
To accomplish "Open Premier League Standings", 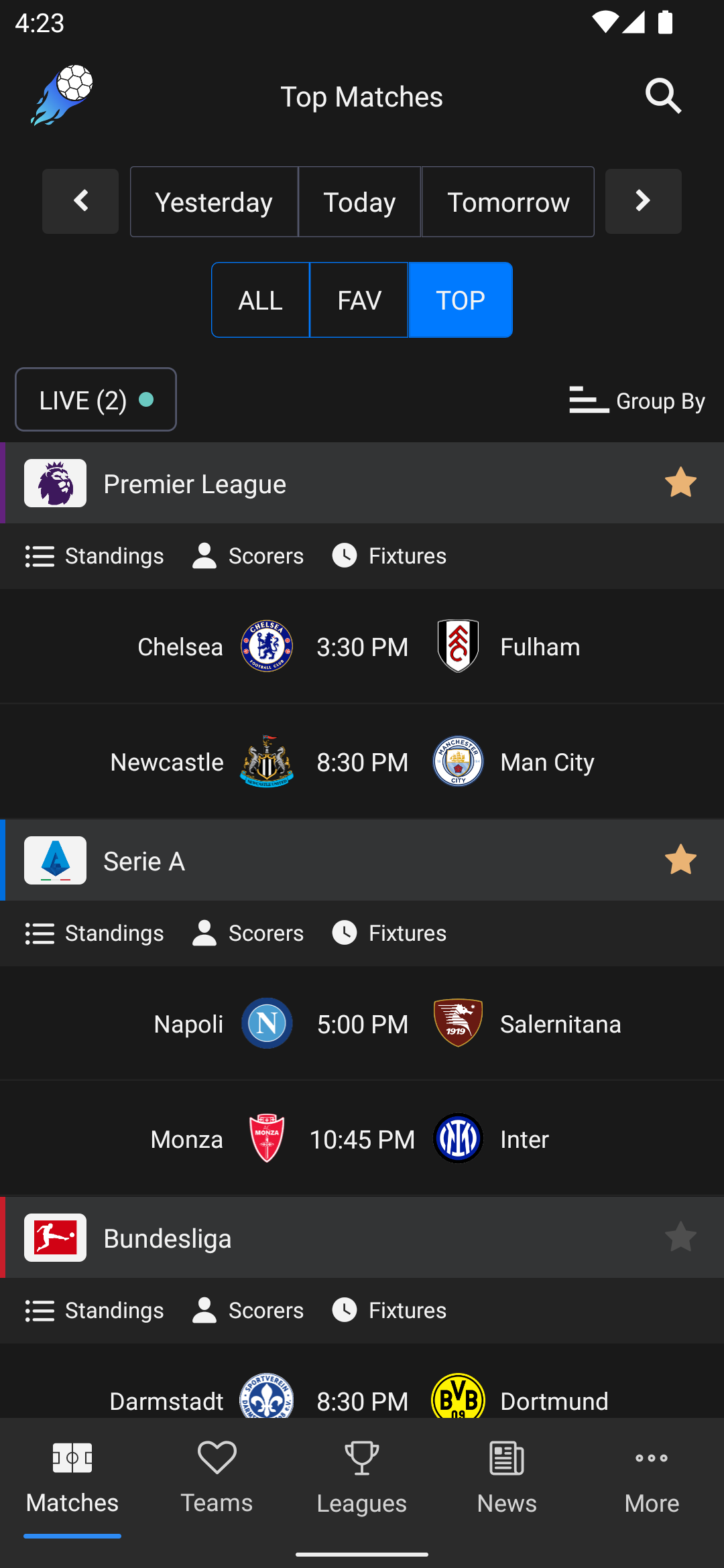I will coord(95,556).
